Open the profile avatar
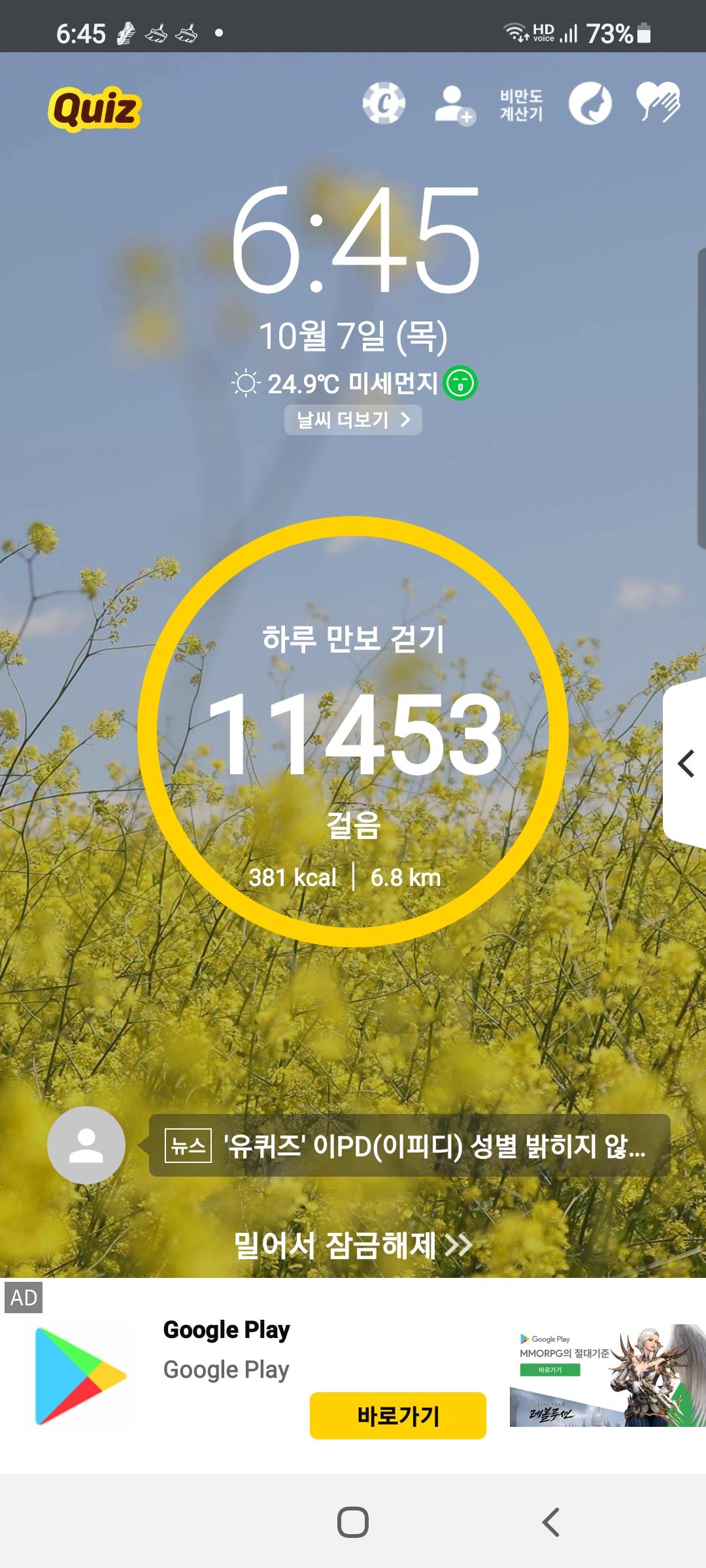 86,1145
